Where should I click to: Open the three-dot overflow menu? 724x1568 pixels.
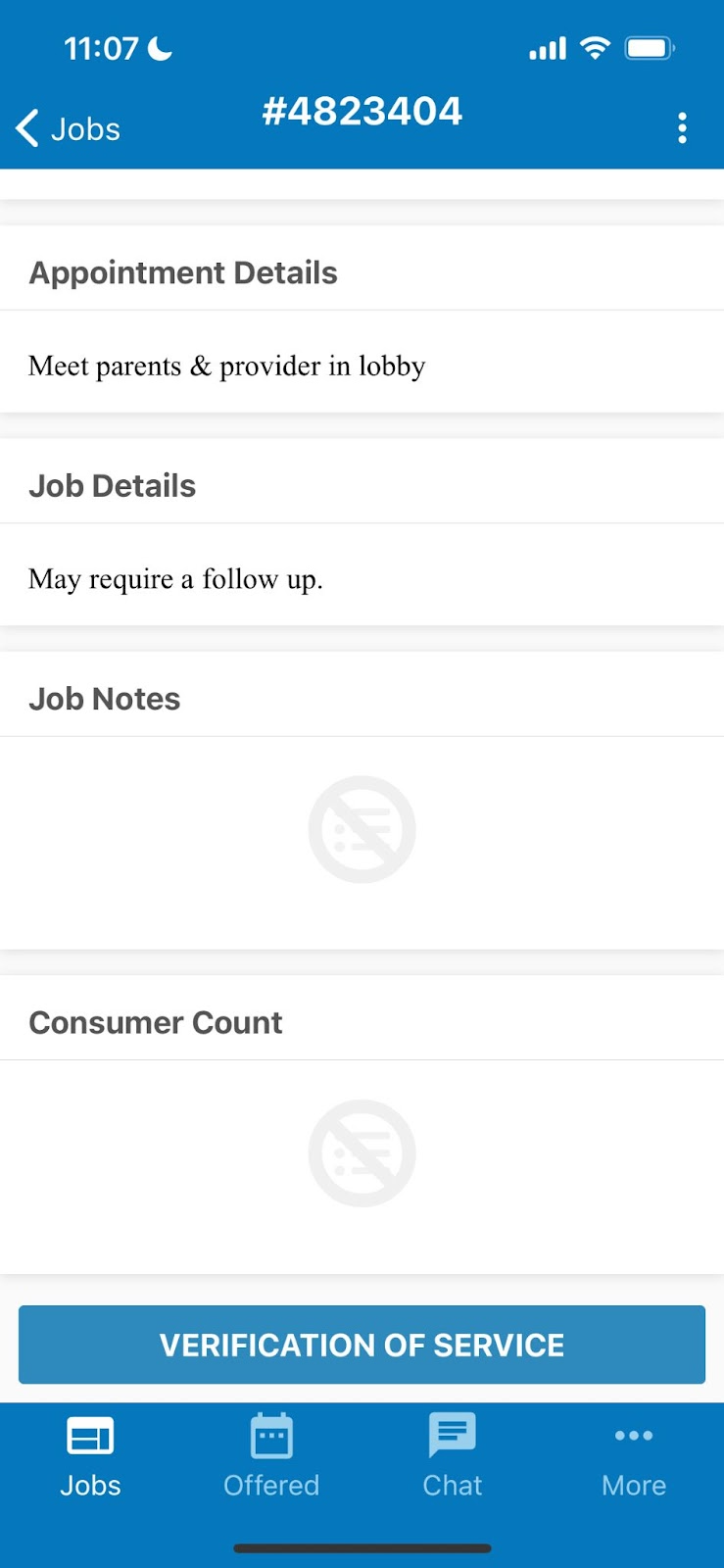point(683,127)
